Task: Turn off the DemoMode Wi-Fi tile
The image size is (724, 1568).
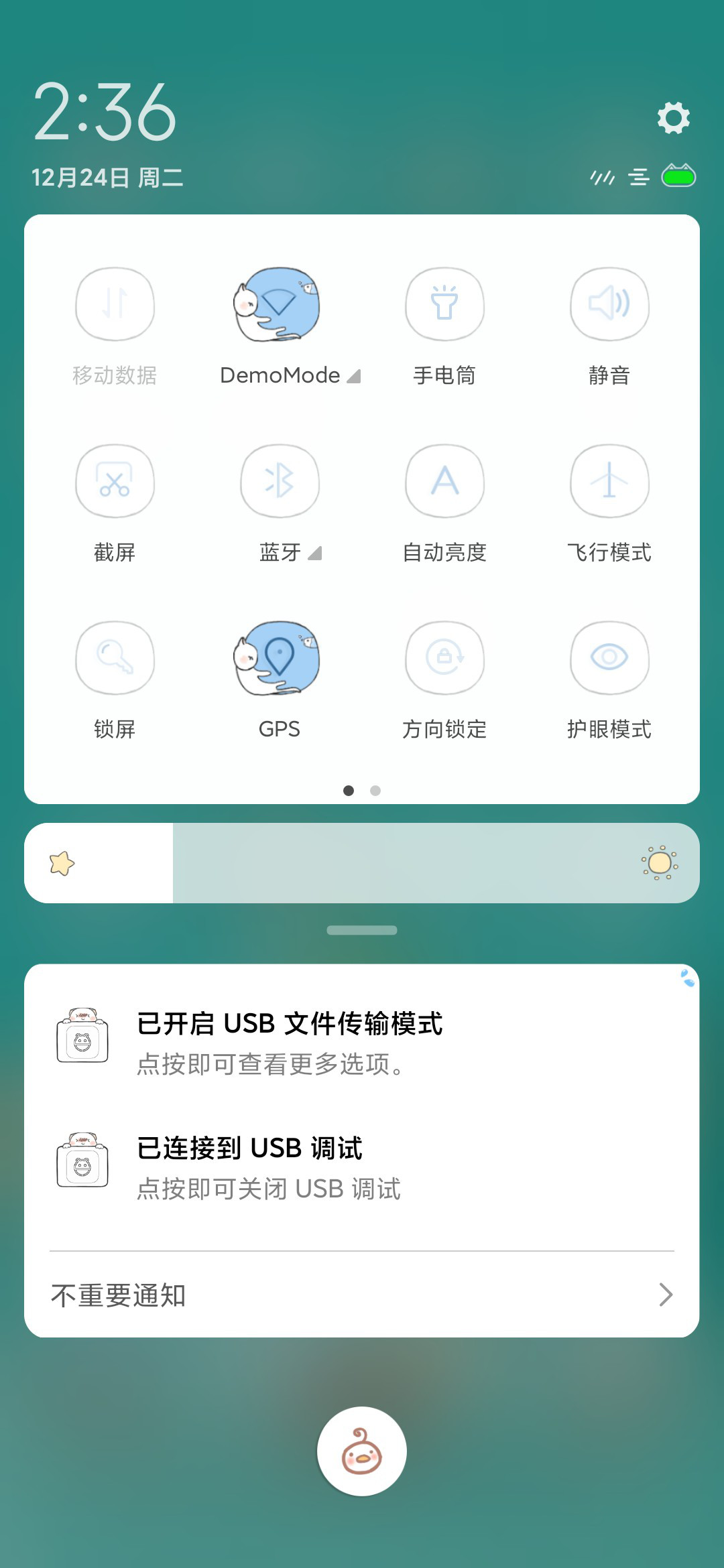Action: pos(278,305)
